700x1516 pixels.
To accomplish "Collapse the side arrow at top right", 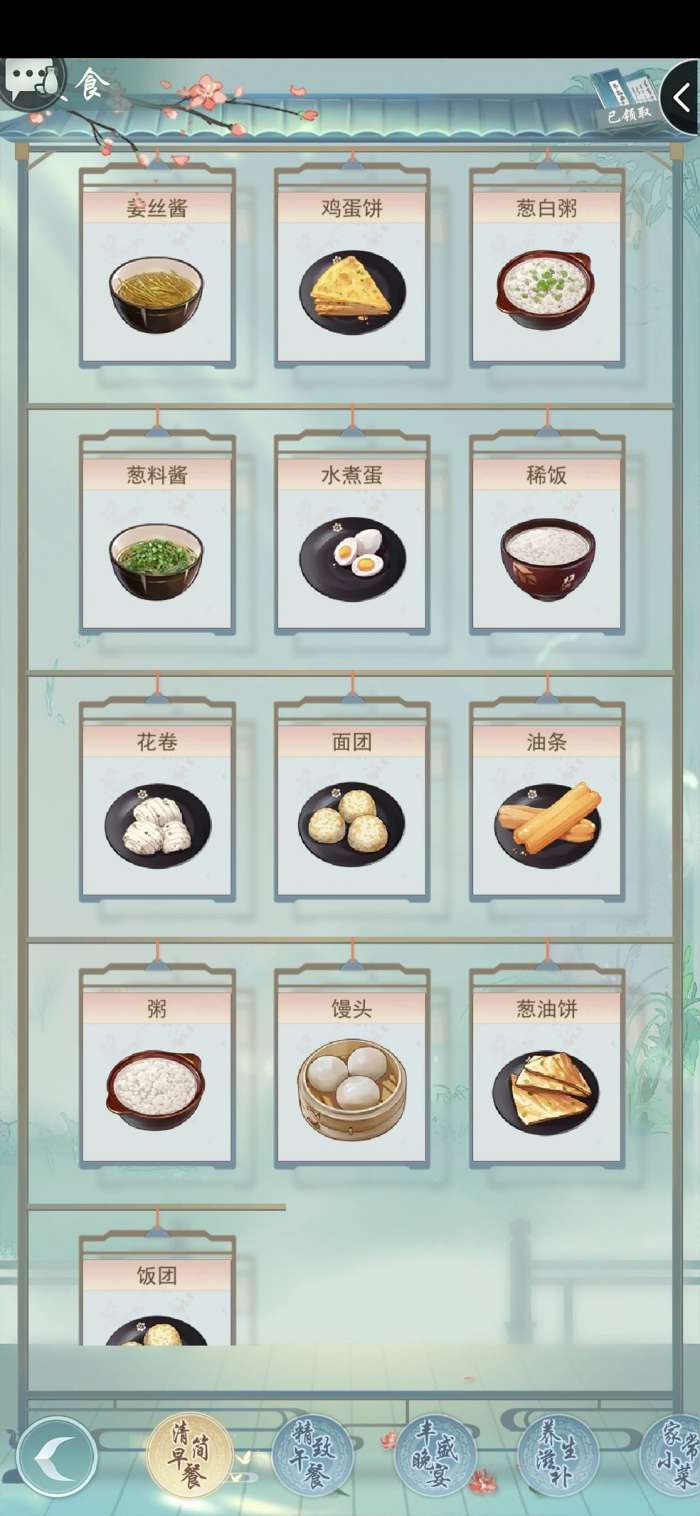I will (x=682, y=98).
